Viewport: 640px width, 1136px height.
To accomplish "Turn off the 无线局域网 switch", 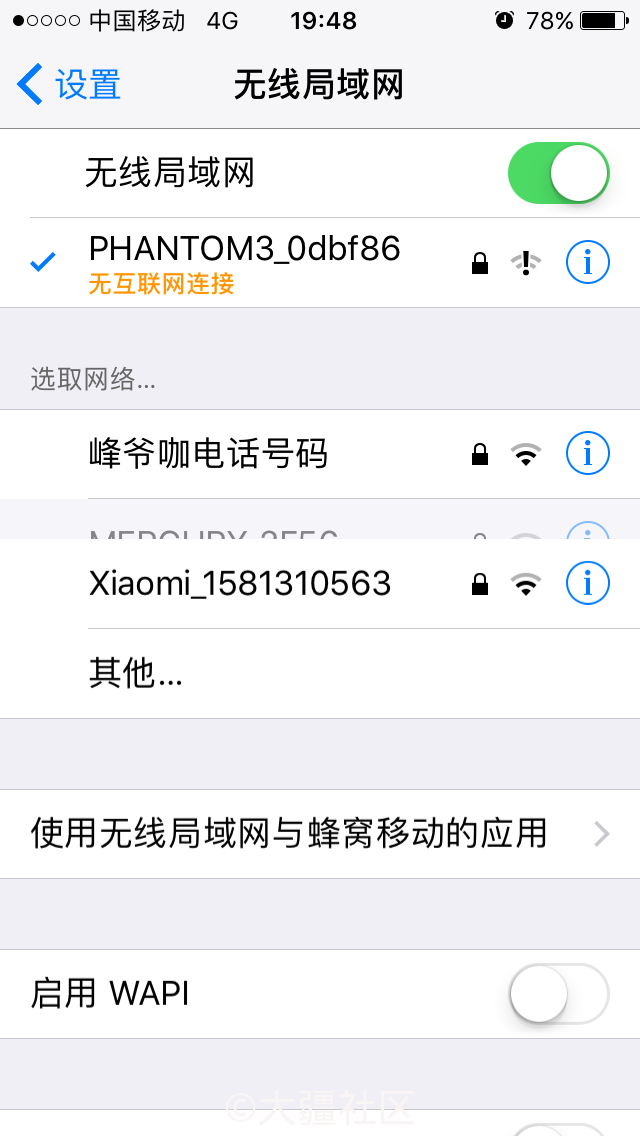I will pyautogui.click(x=558, y=173).
